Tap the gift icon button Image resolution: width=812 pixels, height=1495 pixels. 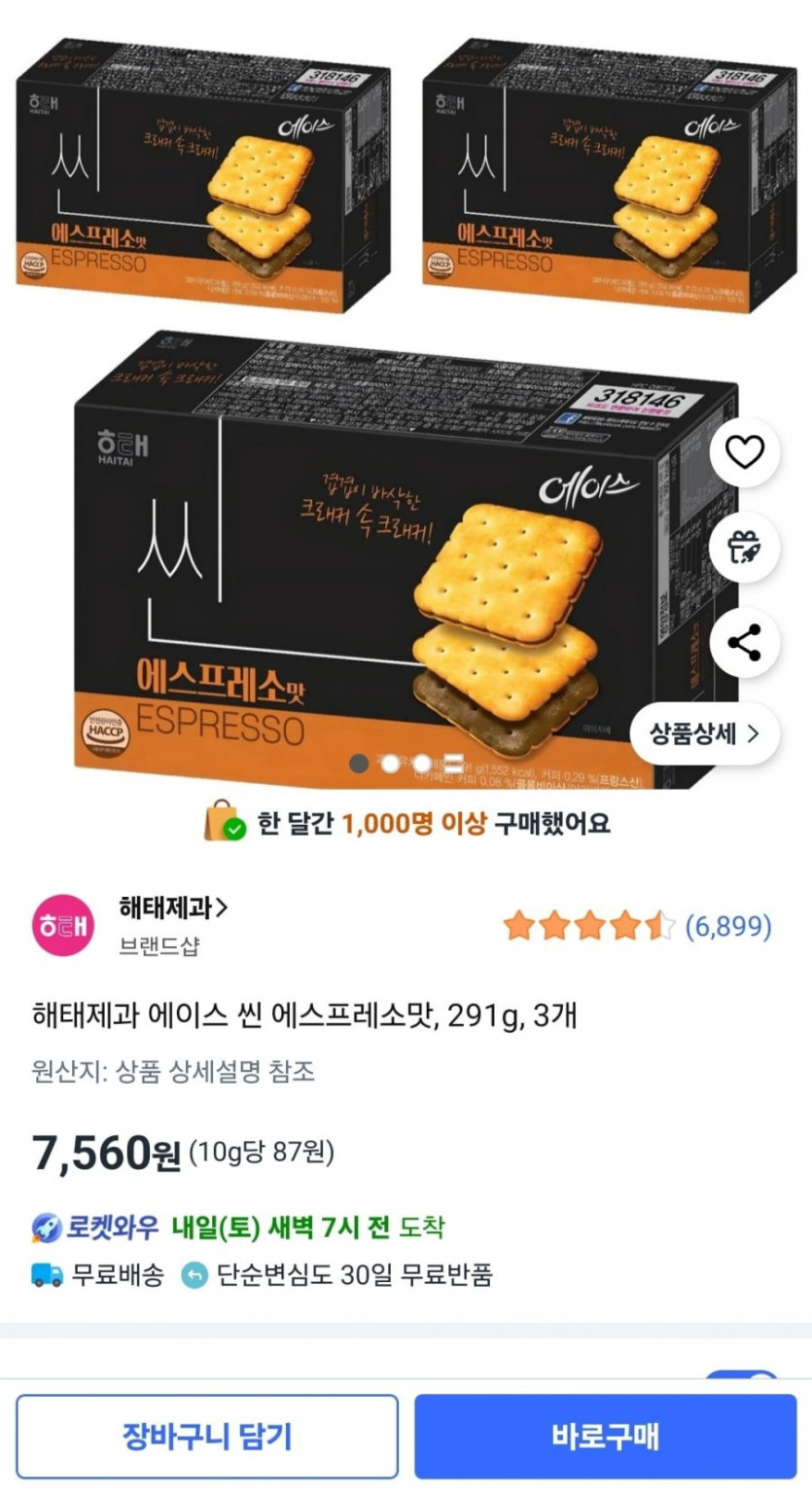(x=745, y=548)
